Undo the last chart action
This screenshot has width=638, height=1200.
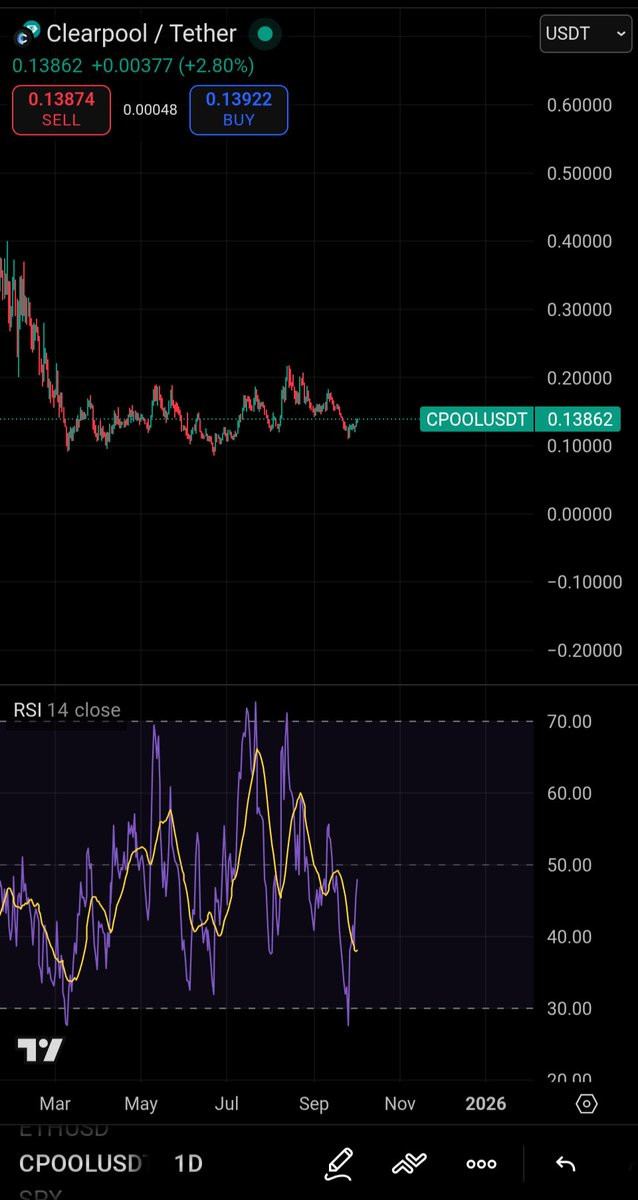[565, 1164]
